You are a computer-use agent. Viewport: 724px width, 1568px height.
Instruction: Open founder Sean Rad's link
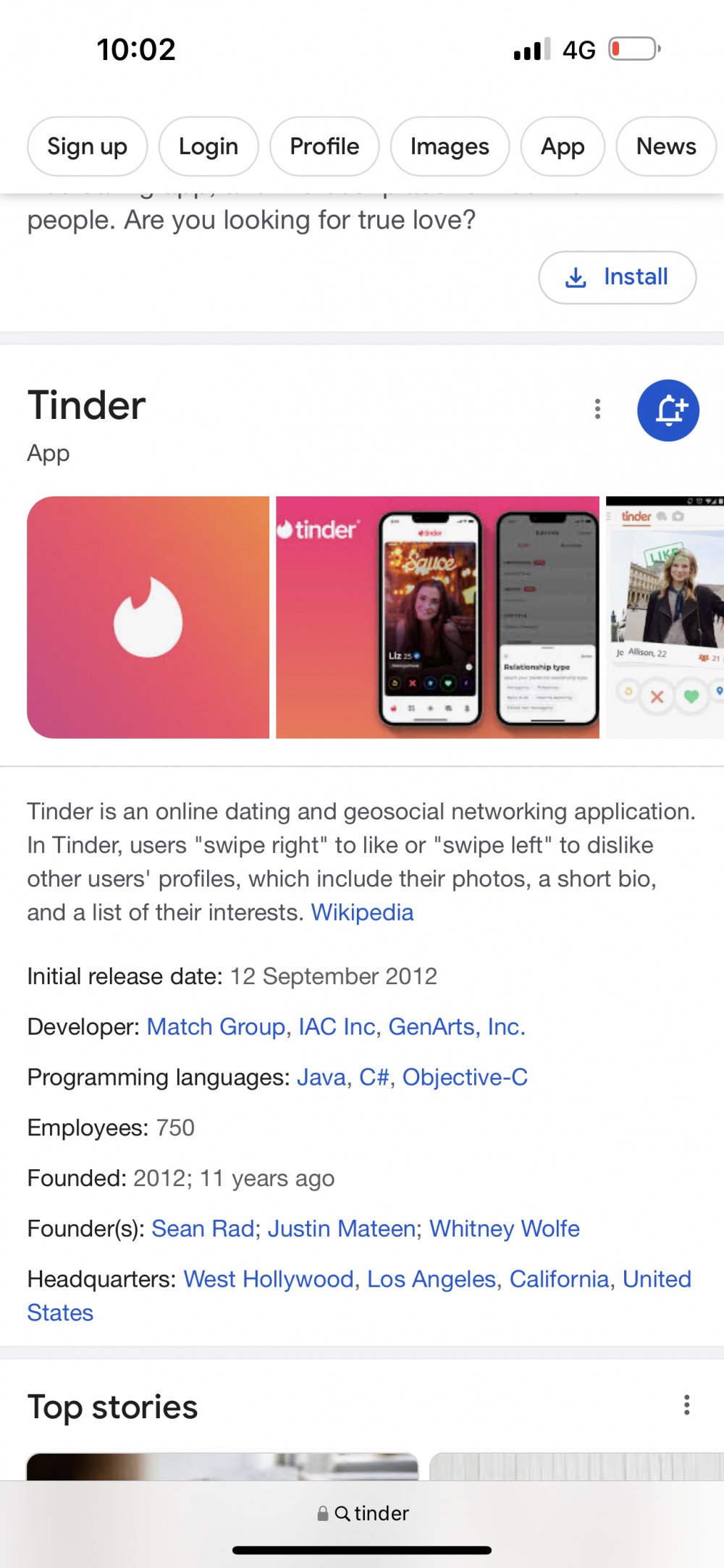203,1229
